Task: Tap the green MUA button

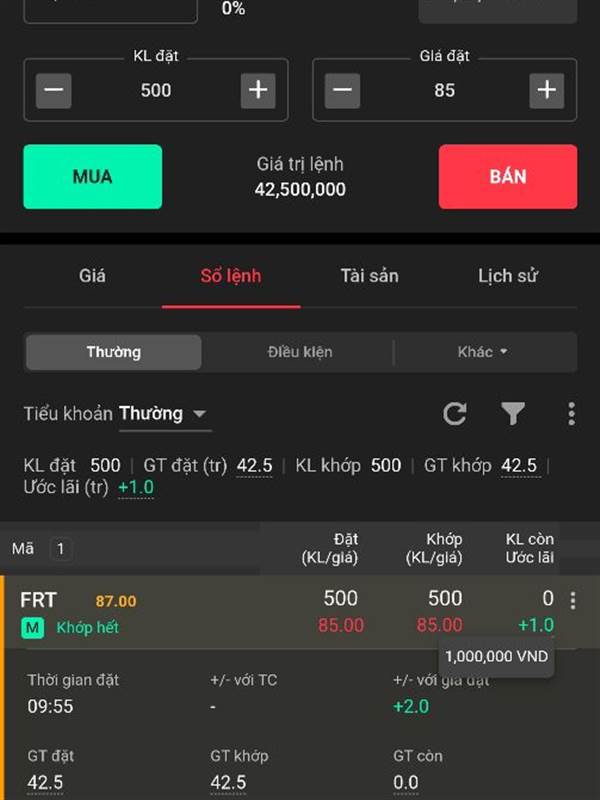Action: pyautogui.click(x=93, y=177)
